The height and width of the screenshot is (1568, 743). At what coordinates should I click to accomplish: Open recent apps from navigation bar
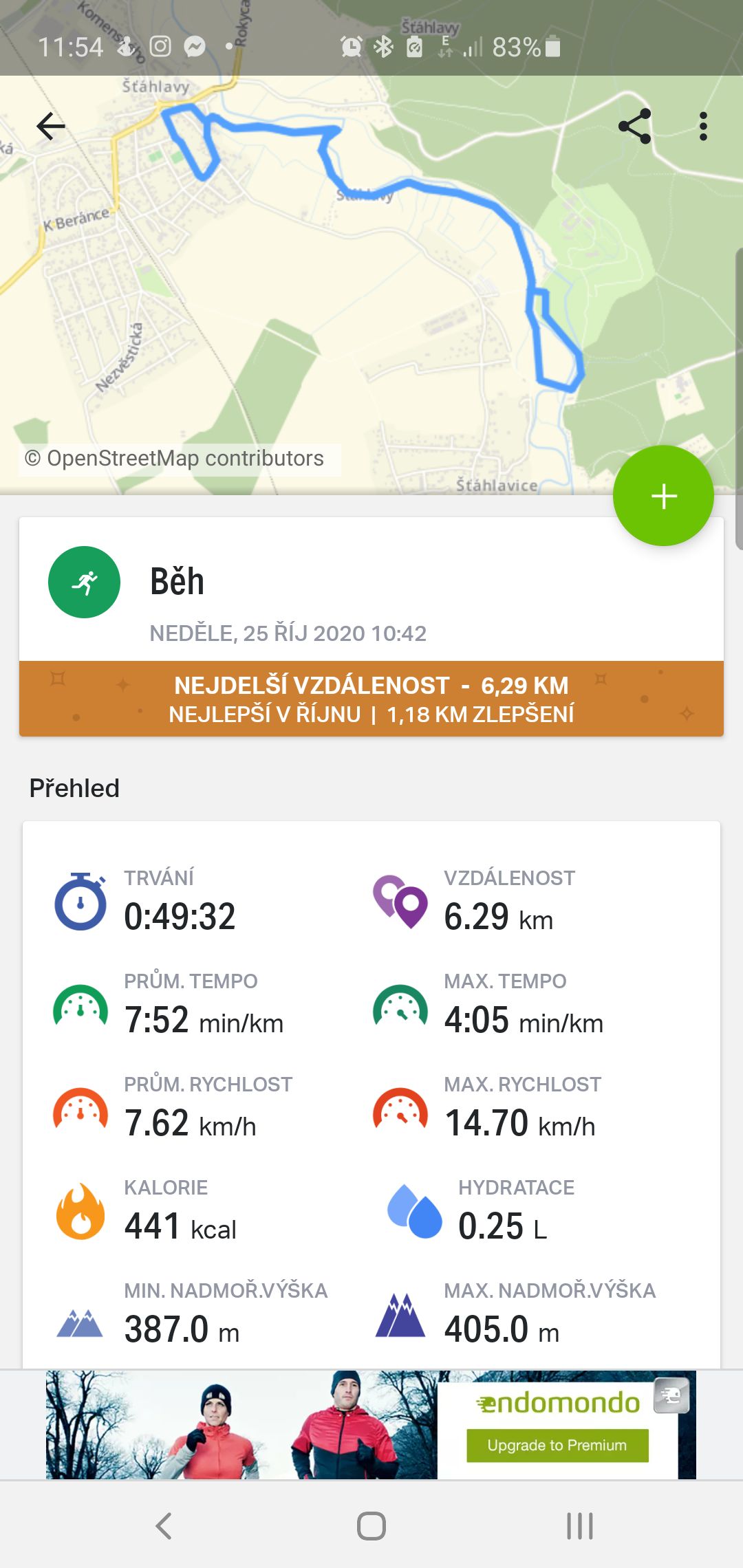[x=579, y=1525]
